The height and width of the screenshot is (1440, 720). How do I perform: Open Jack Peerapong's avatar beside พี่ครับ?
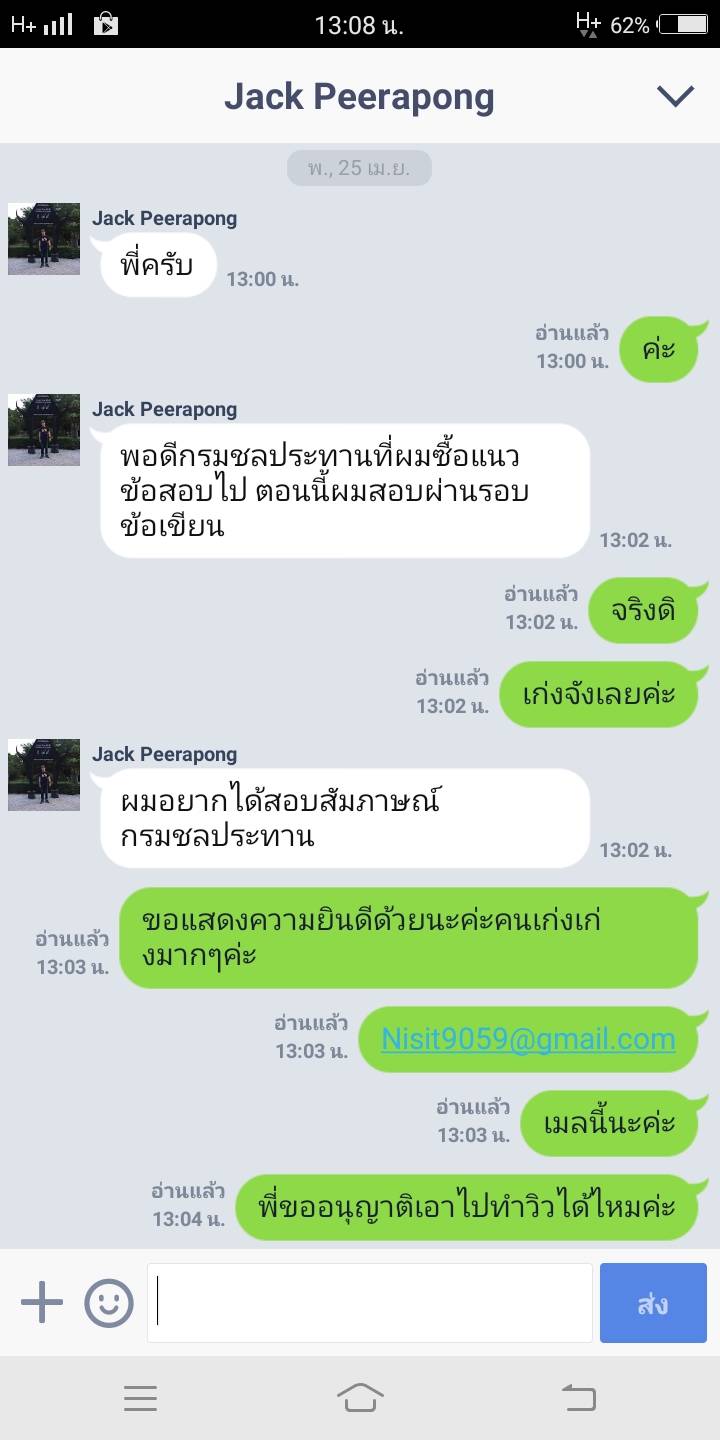point(44,239)
